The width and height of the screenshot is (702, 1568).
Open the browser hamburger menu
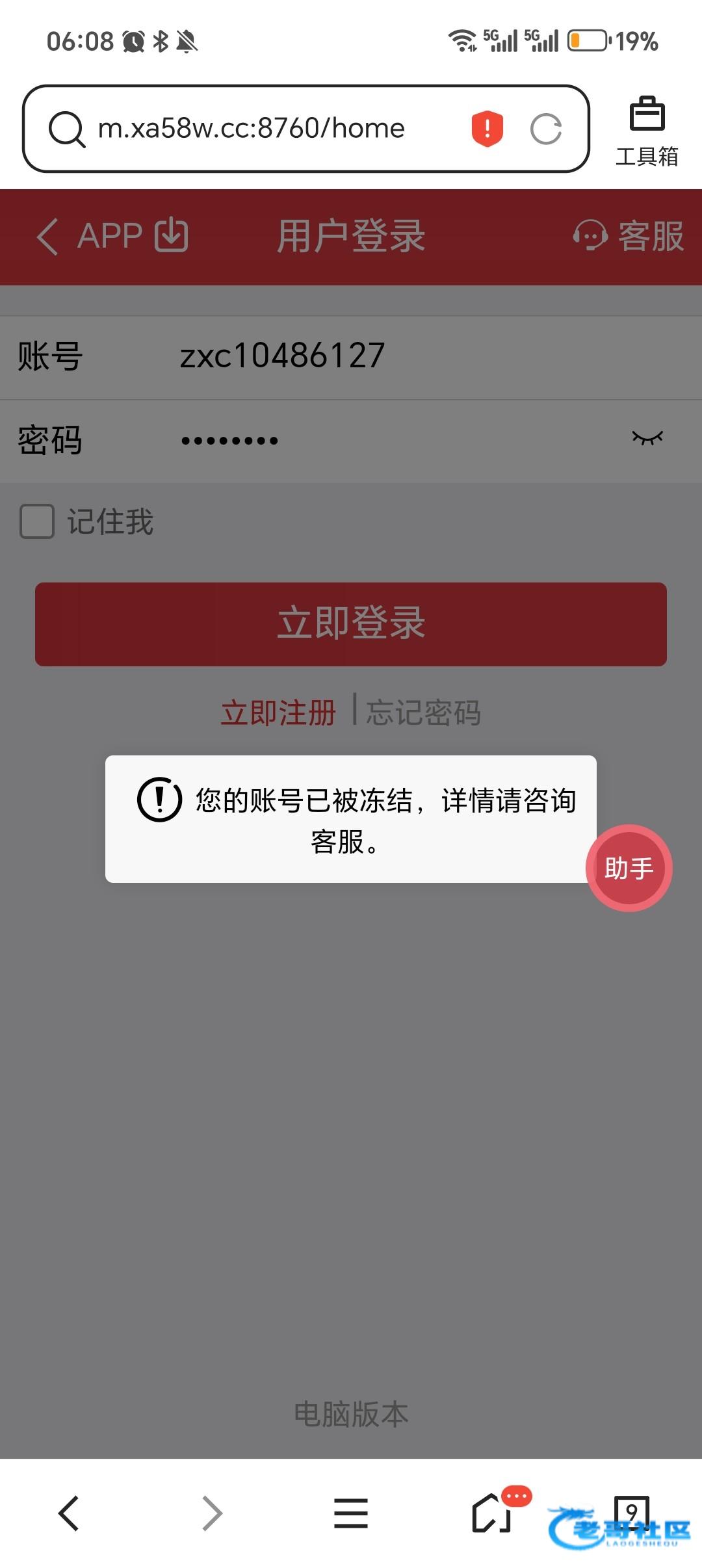[x=351, y=1513]
